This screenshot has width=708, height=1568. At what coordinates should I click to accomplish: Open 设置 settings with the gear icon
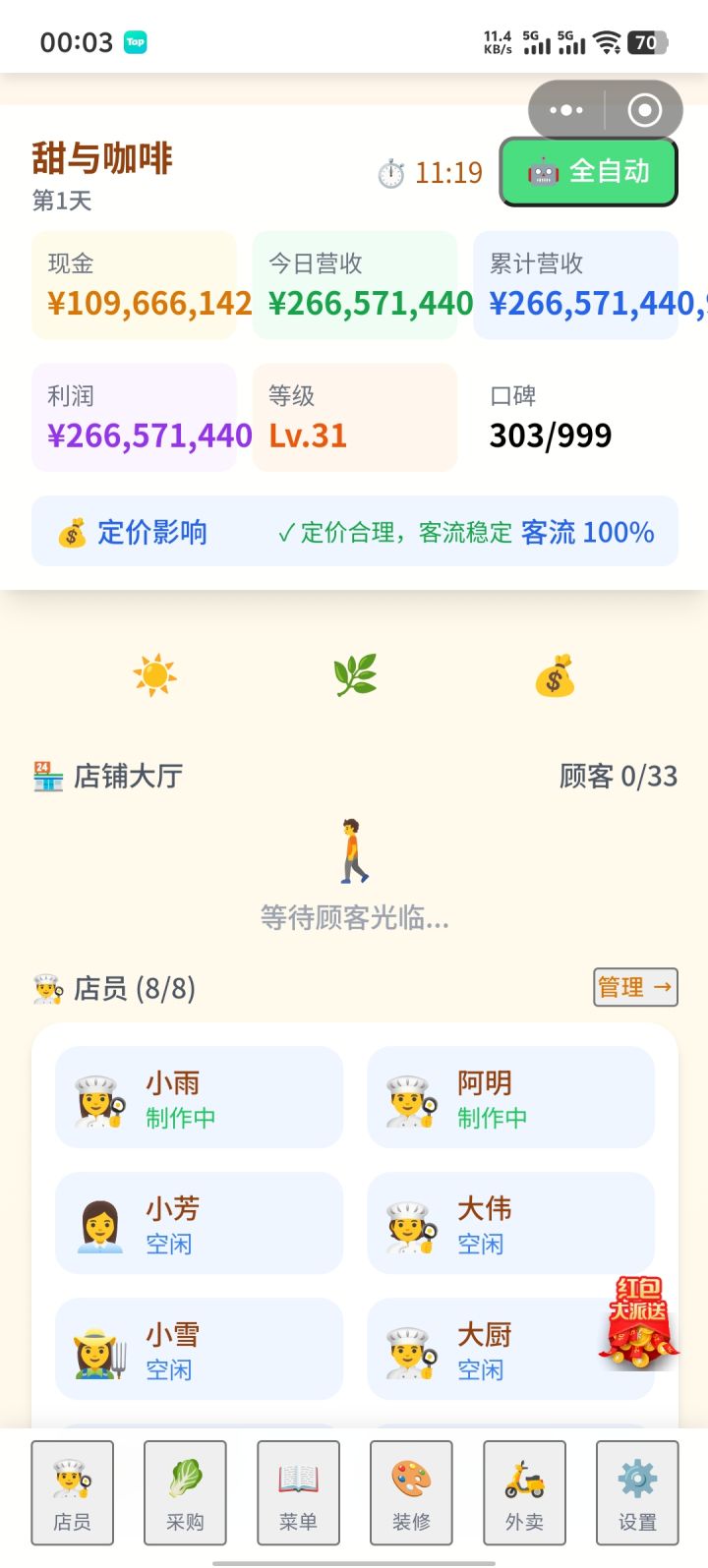pos(636,1491)
